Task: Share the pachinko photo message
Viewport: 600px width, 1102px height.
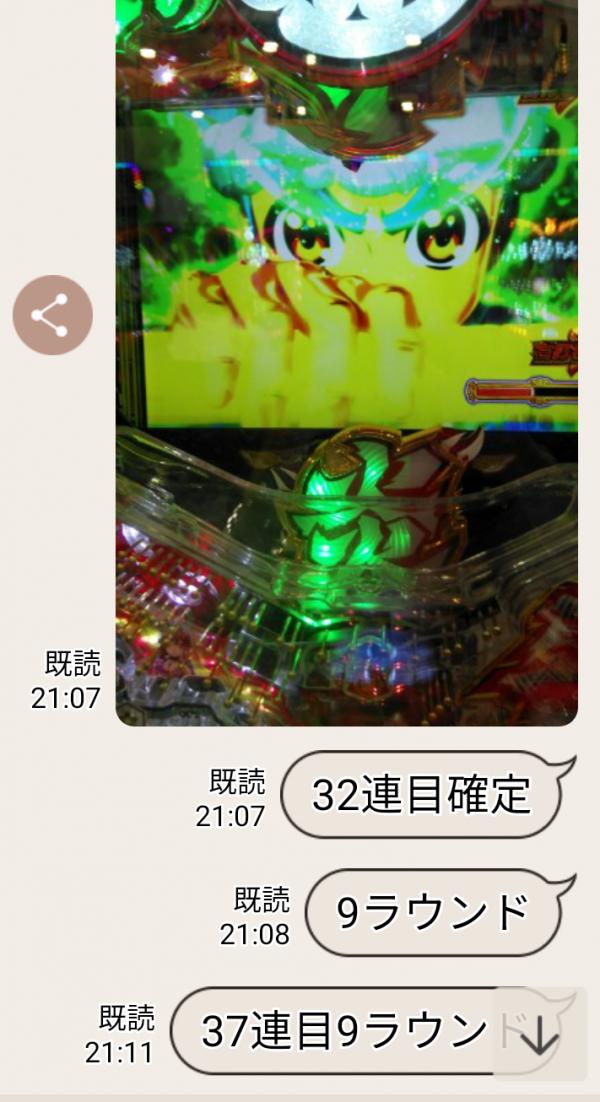Action: coord(52,315)
